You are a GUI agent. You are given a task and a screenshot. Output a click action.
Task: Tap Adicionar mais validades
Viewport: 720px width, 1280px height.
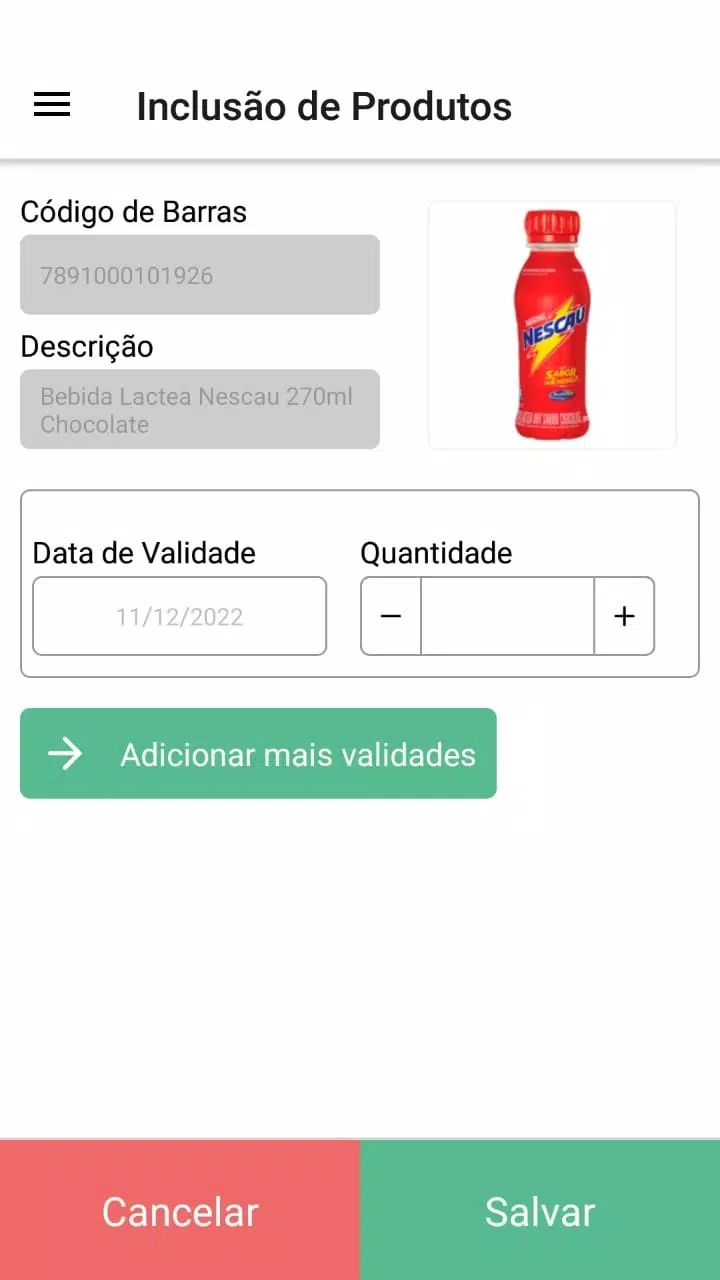(x=258, y=753)
